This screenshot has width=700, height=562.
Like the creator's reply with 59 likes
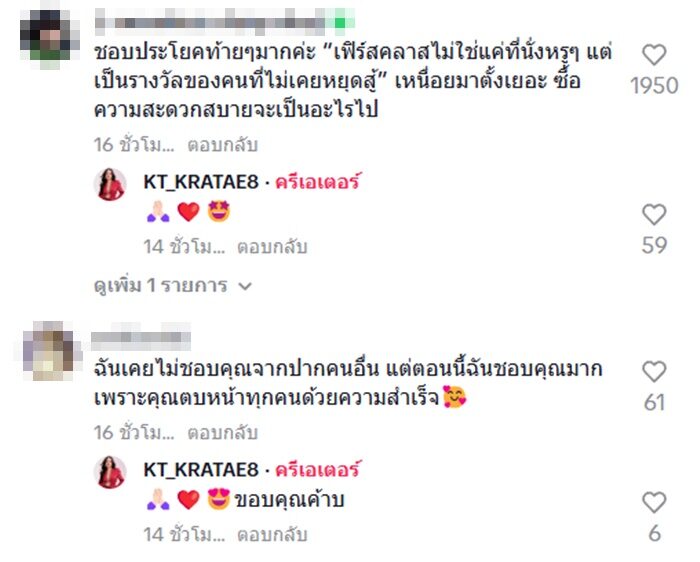(x=654, y=214)
